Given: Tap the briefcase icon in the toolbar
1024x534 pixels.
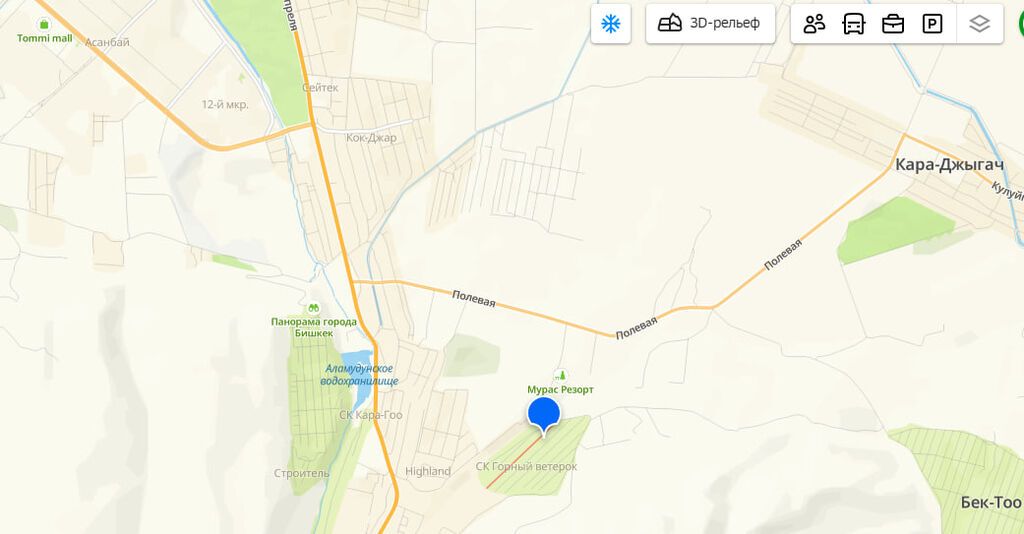Looking at the screenshot, I should pos(893,24).
